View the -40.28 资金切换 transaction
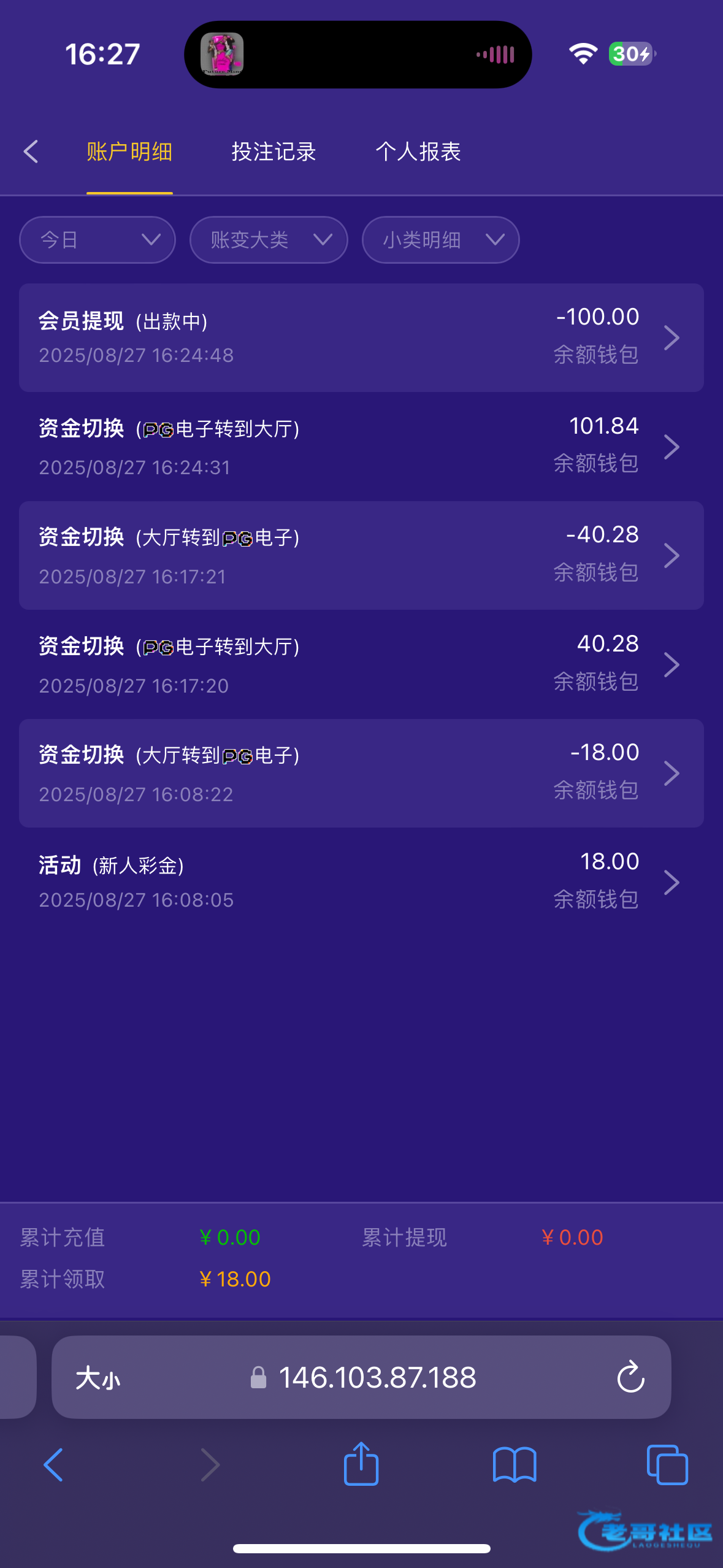This screenshot has height=1568, width=723. click(361, 555)
